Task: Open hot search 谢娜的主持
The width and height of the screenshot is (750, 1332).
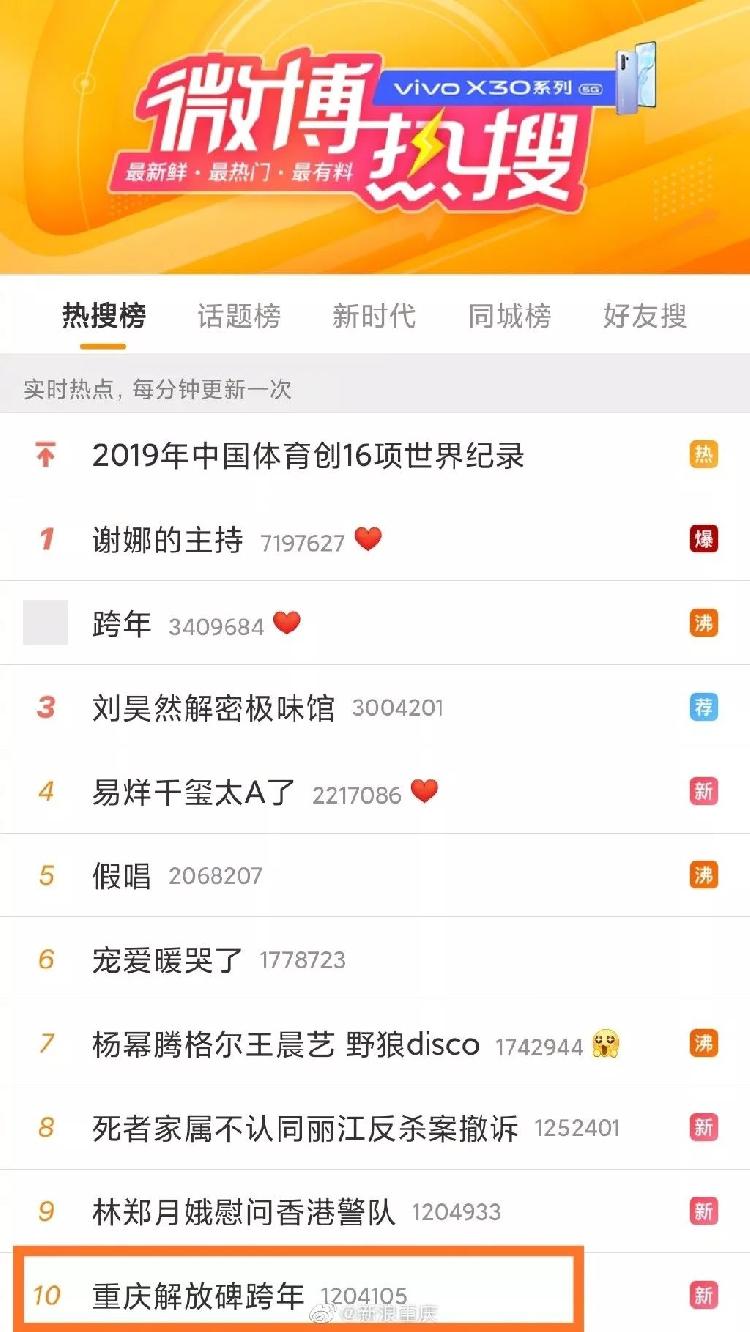Action: coord(168,540)
